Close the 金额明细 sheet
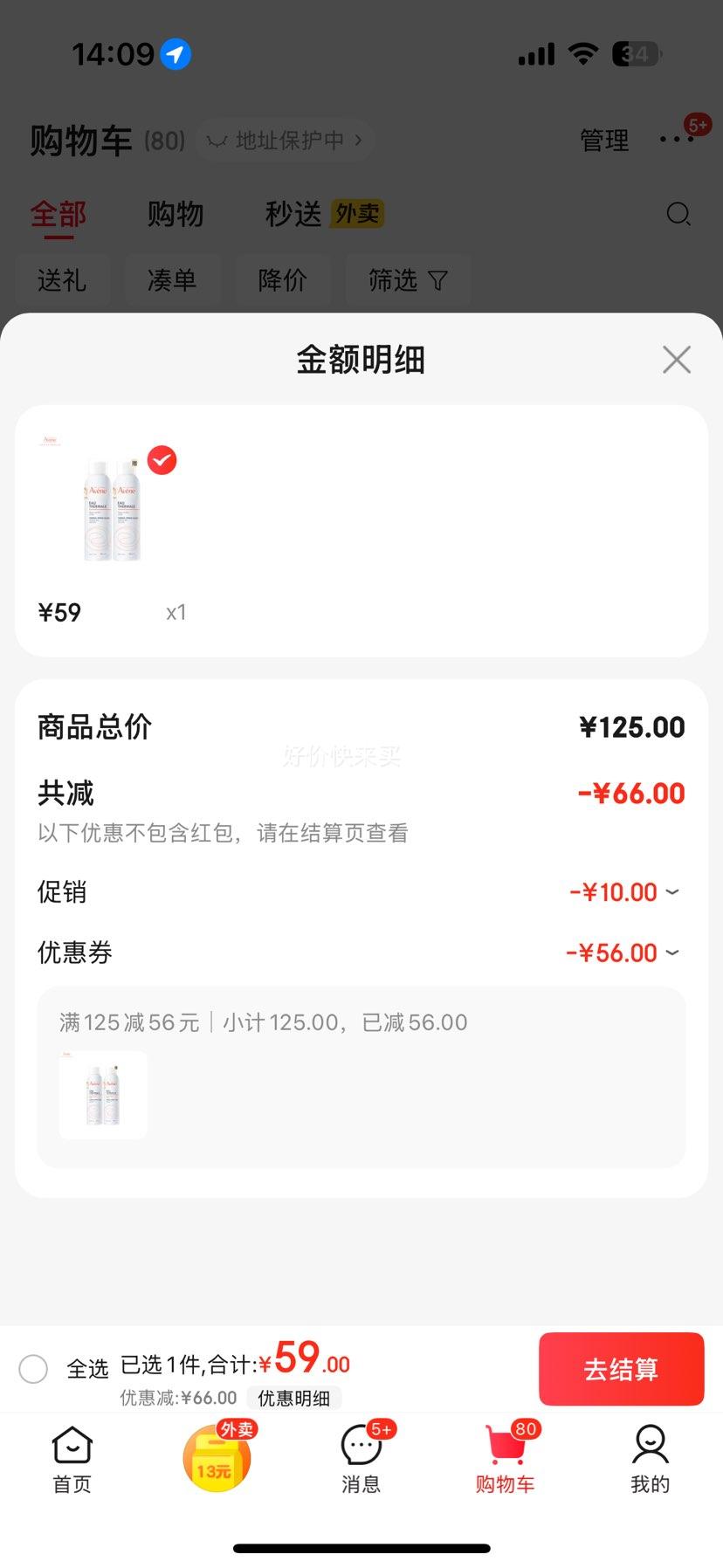Screen dimensions: 723x1568 coord(677,360)
